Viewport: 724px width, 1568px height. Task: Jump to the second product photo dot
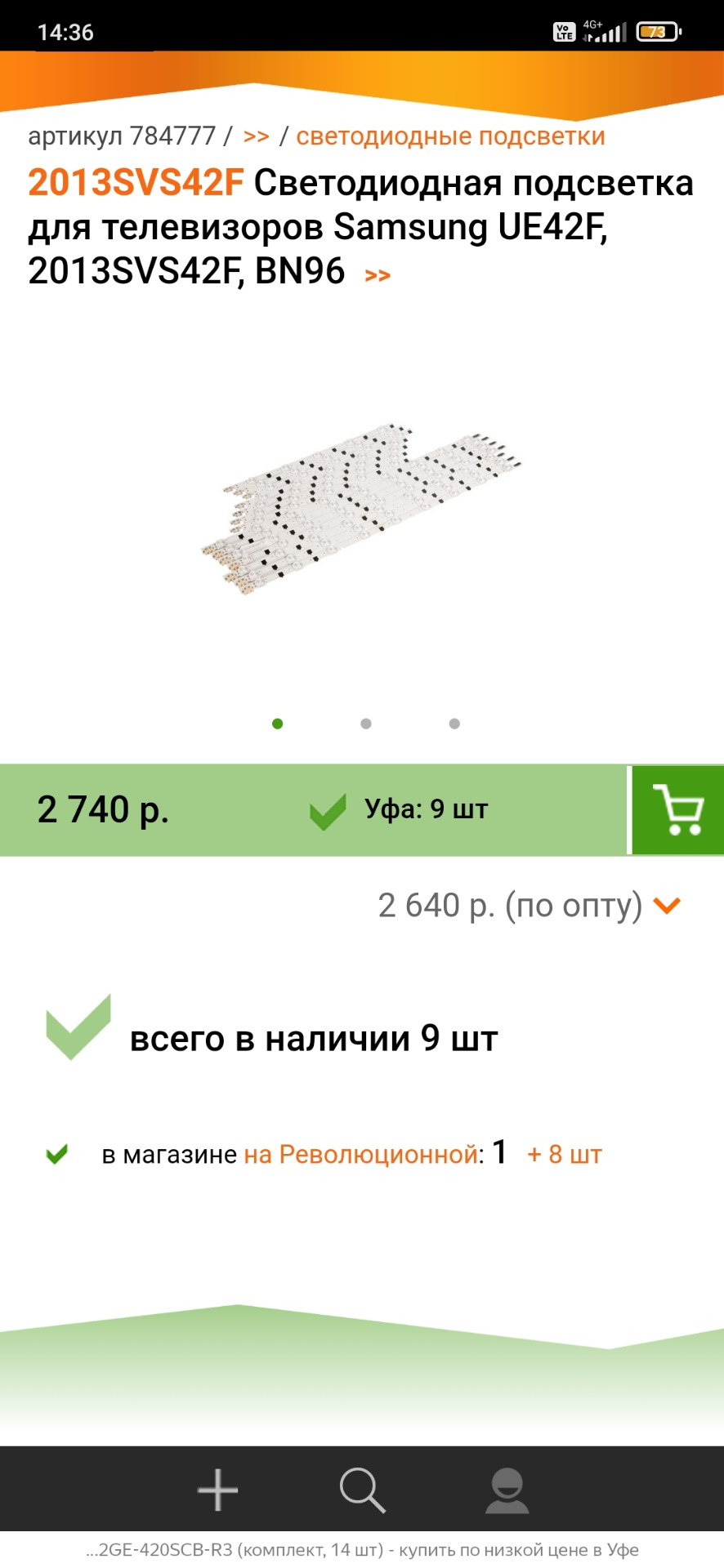pyautogui.click(x=366, y=724)
